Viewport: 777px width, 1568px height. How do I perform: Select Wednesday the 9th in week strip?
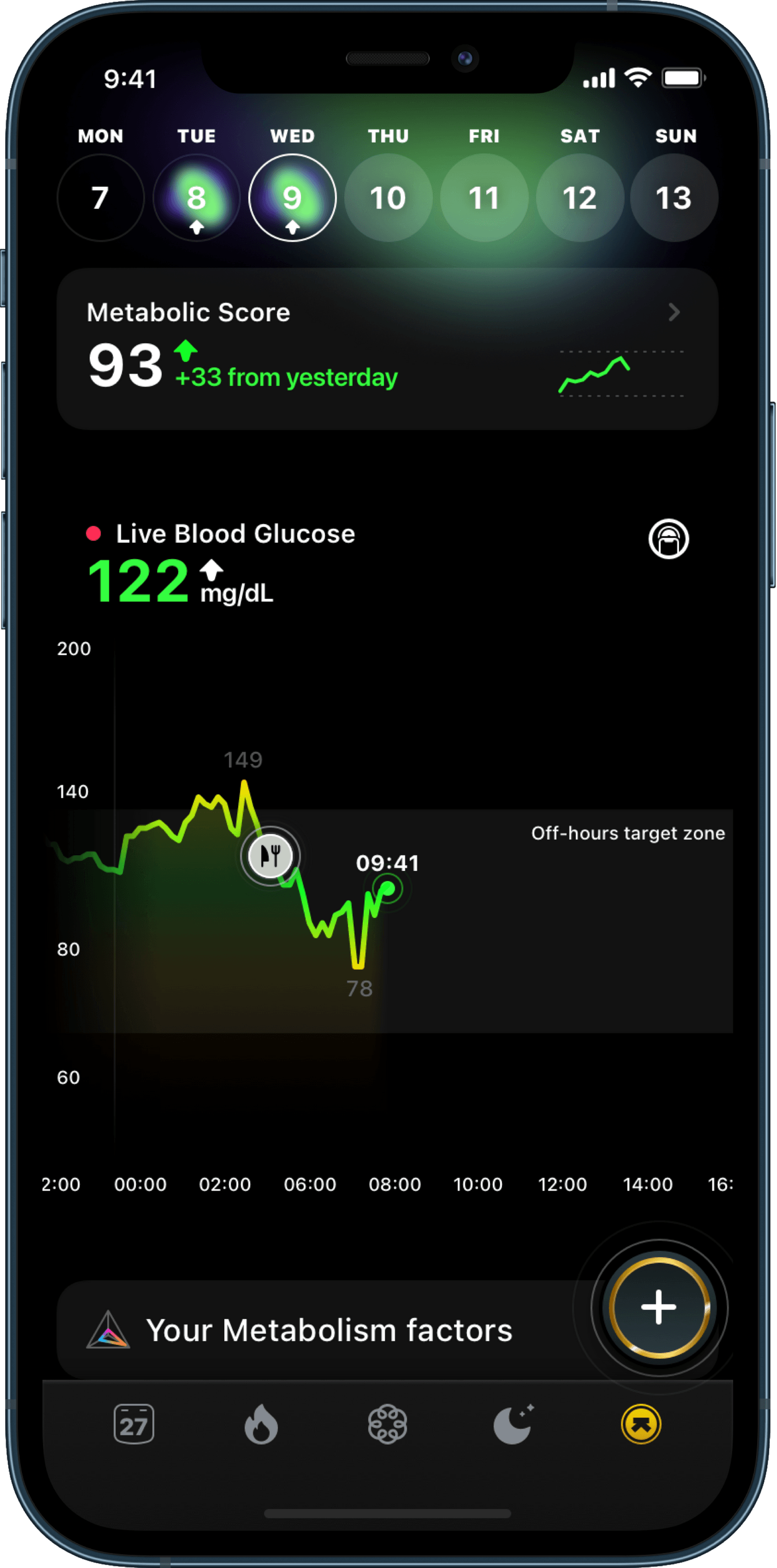click(292, 198)
